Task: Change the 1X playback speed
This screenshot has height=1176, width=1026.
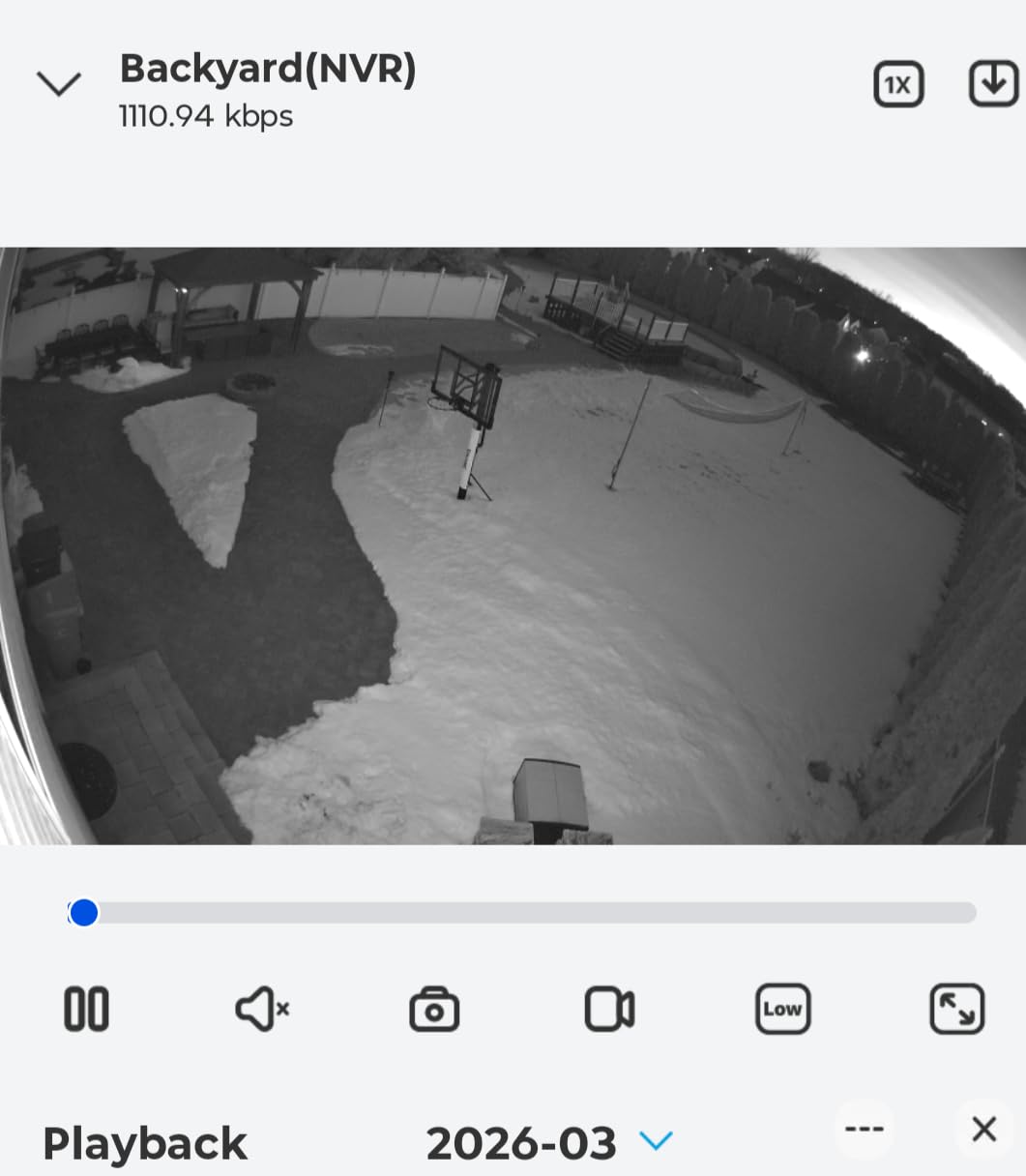Action: coord(898,85)
